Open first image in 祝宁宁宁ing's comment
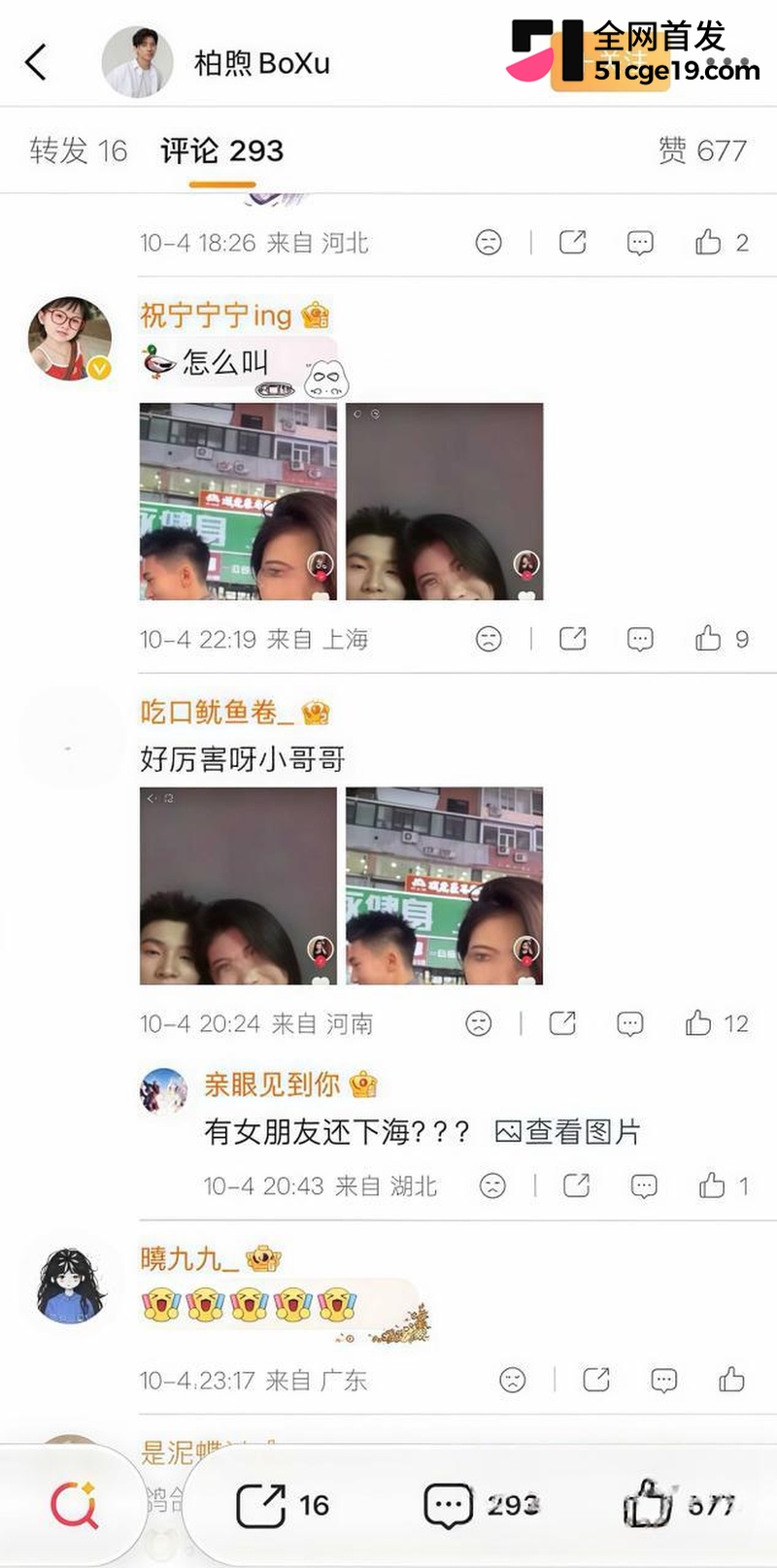This screenshot has height=1568, width=777. pyautogui.click(x=238, y=501)
